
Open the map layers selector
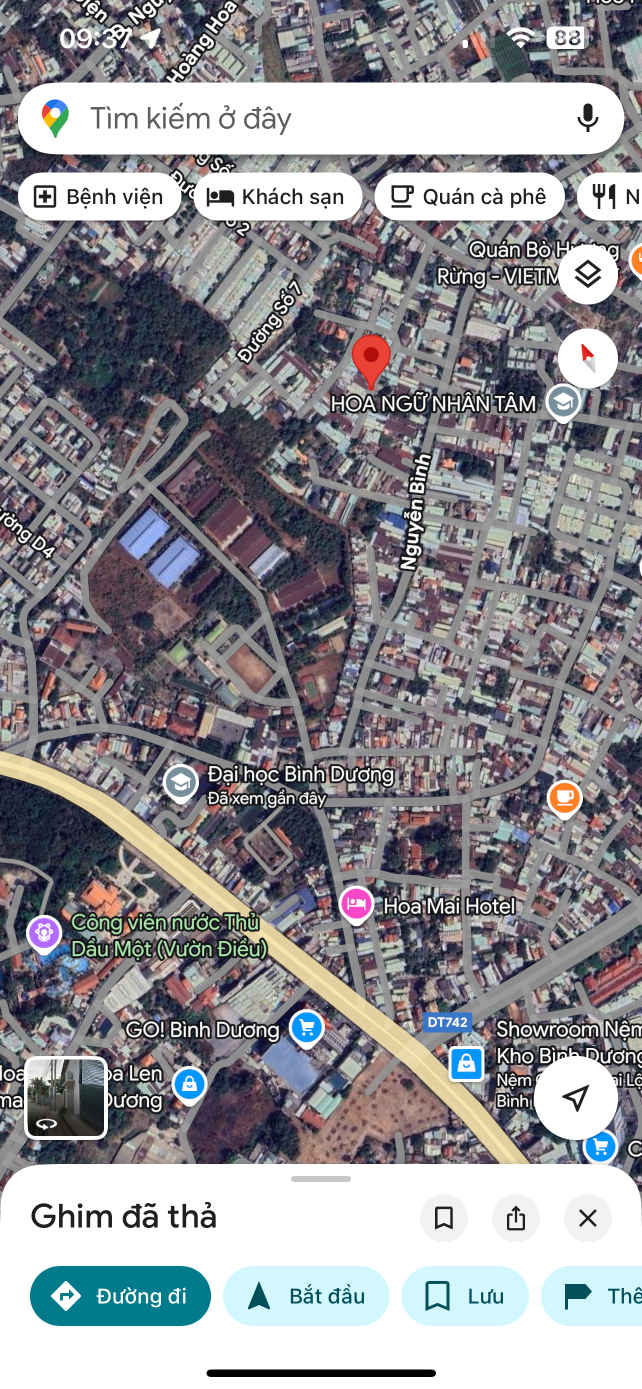(x=587, y=275)
